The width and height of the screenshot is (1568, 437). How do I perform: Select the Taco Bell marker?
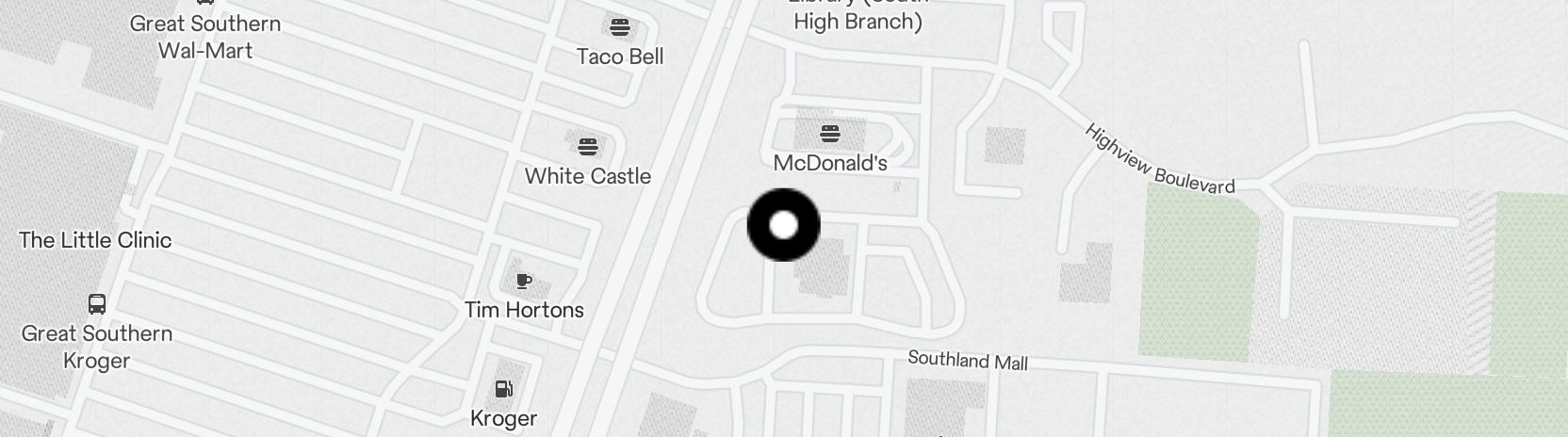[619, 26]
